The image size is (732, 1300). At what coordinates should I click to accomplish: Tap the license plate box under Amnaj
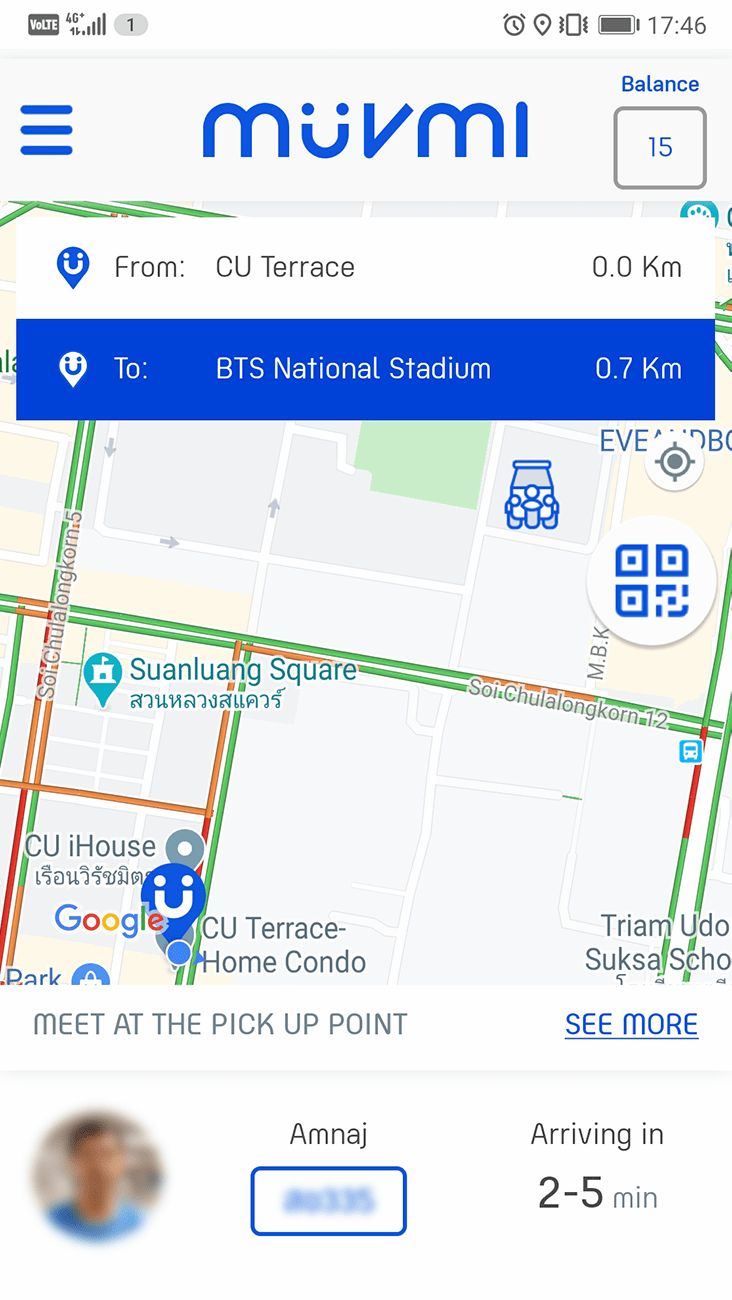(x=328, y=1201)
